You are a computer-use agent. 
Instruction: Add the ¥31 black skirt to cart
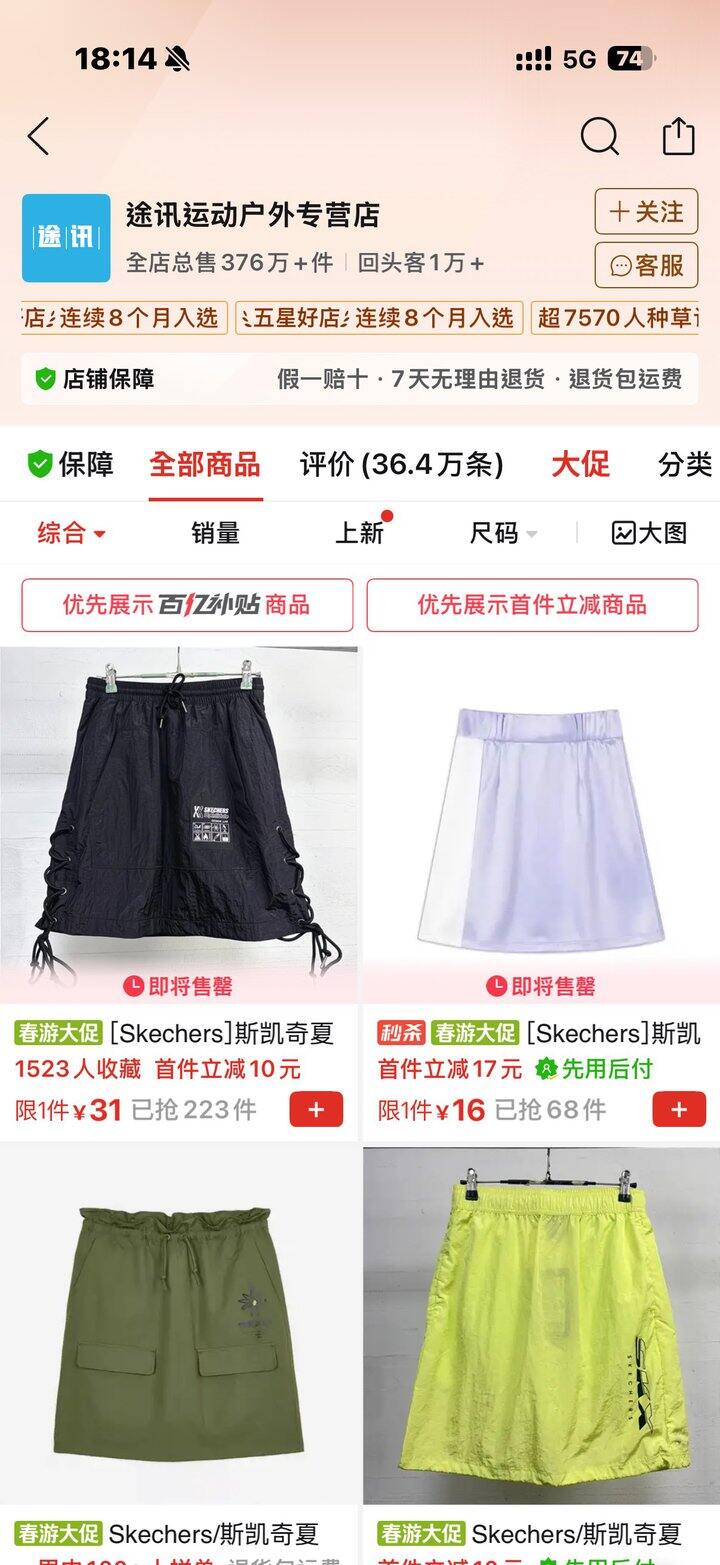click(x=316, y=1110)
